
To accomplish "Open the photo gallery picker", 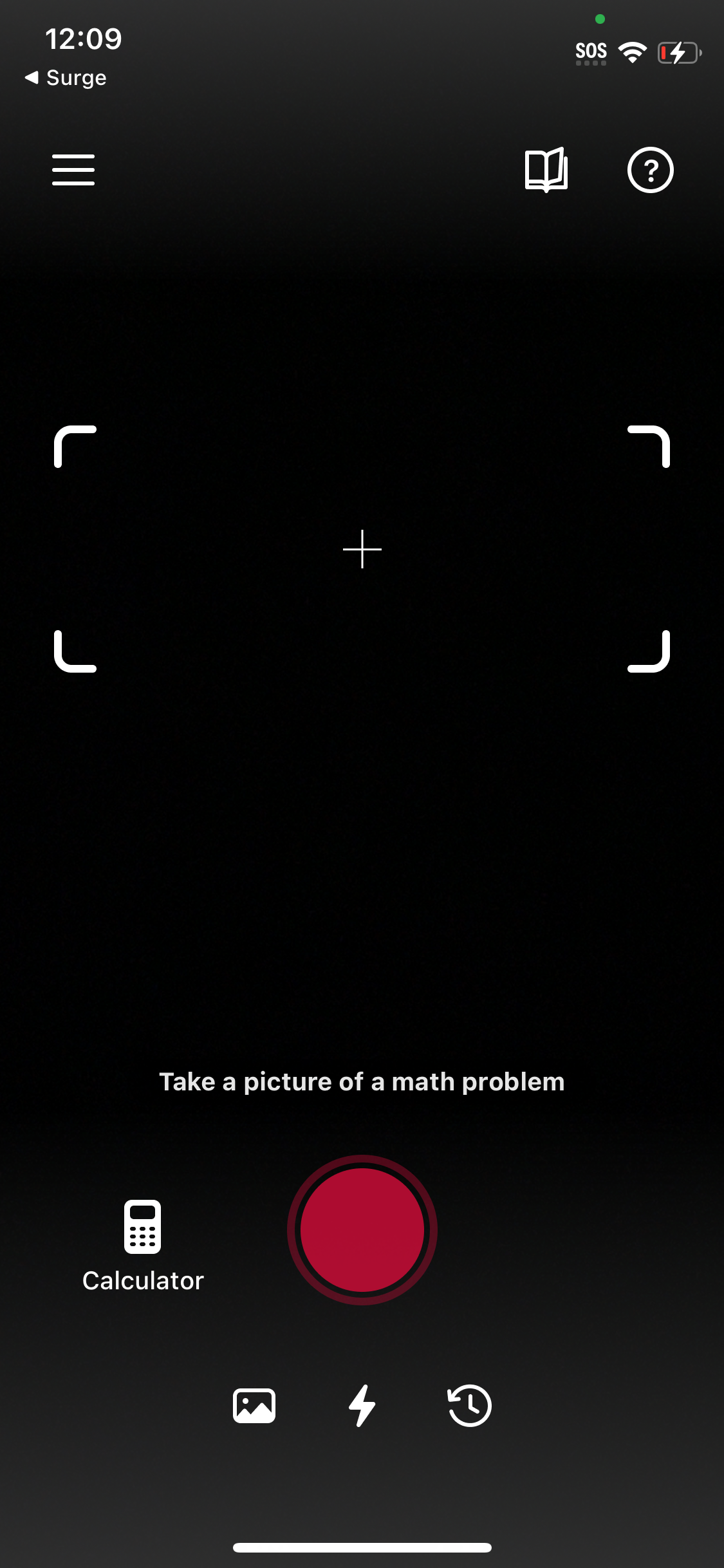I will 254,1406.
